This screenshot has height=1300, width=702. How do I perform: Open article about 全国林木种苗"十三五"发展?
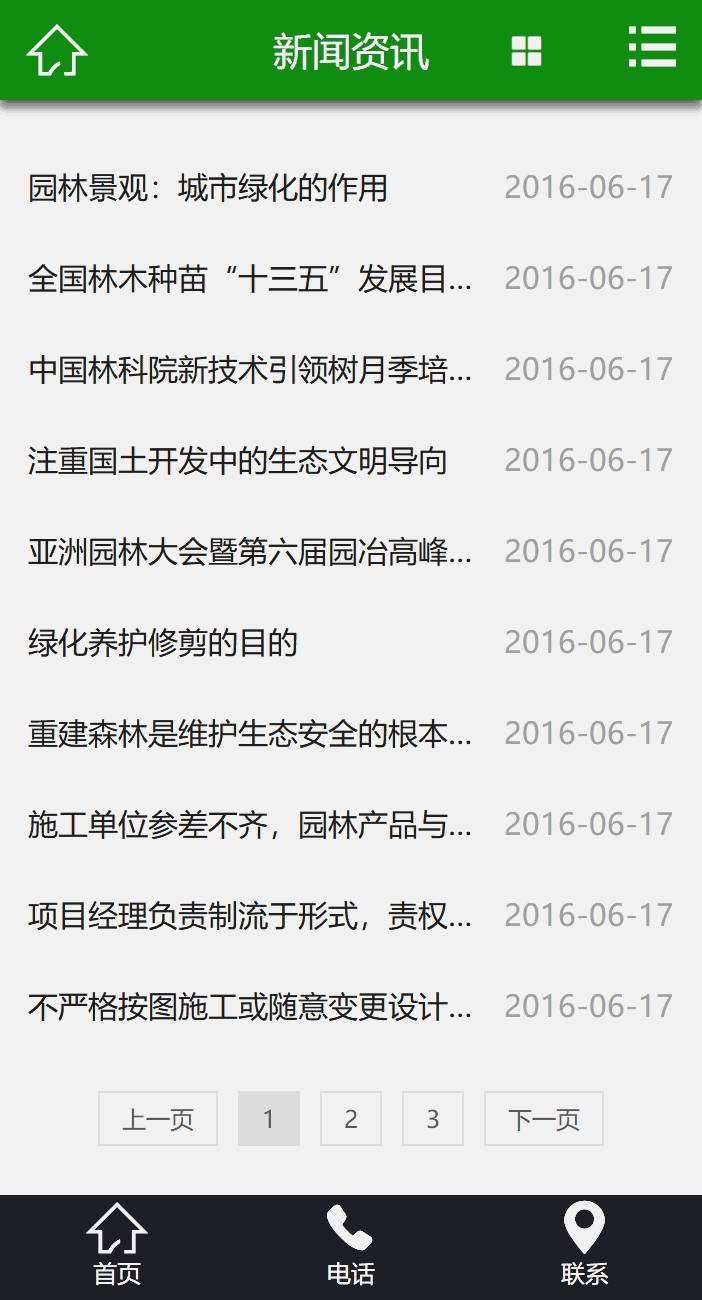(x=250, y=279)
